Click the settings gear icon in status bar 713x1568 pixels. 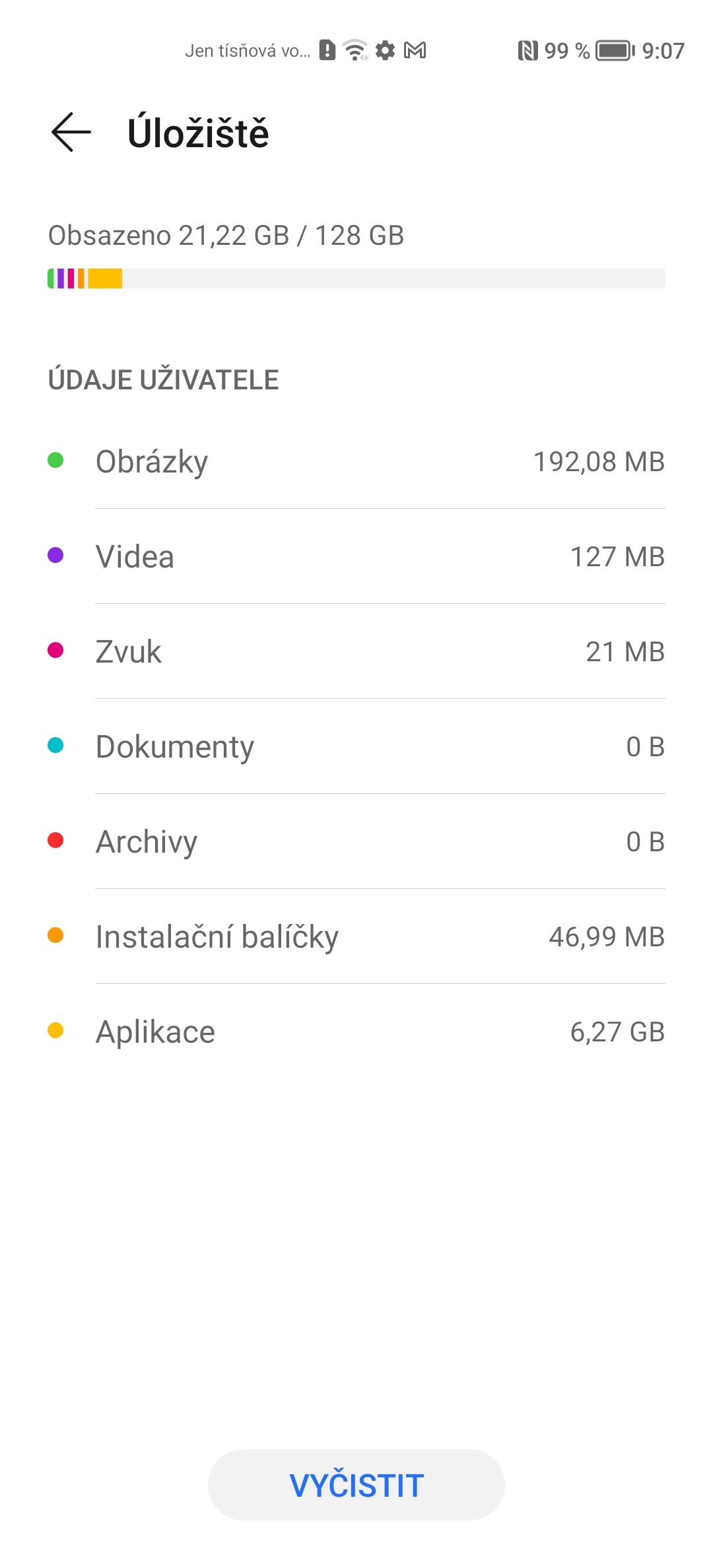click(x=384, y=49)
